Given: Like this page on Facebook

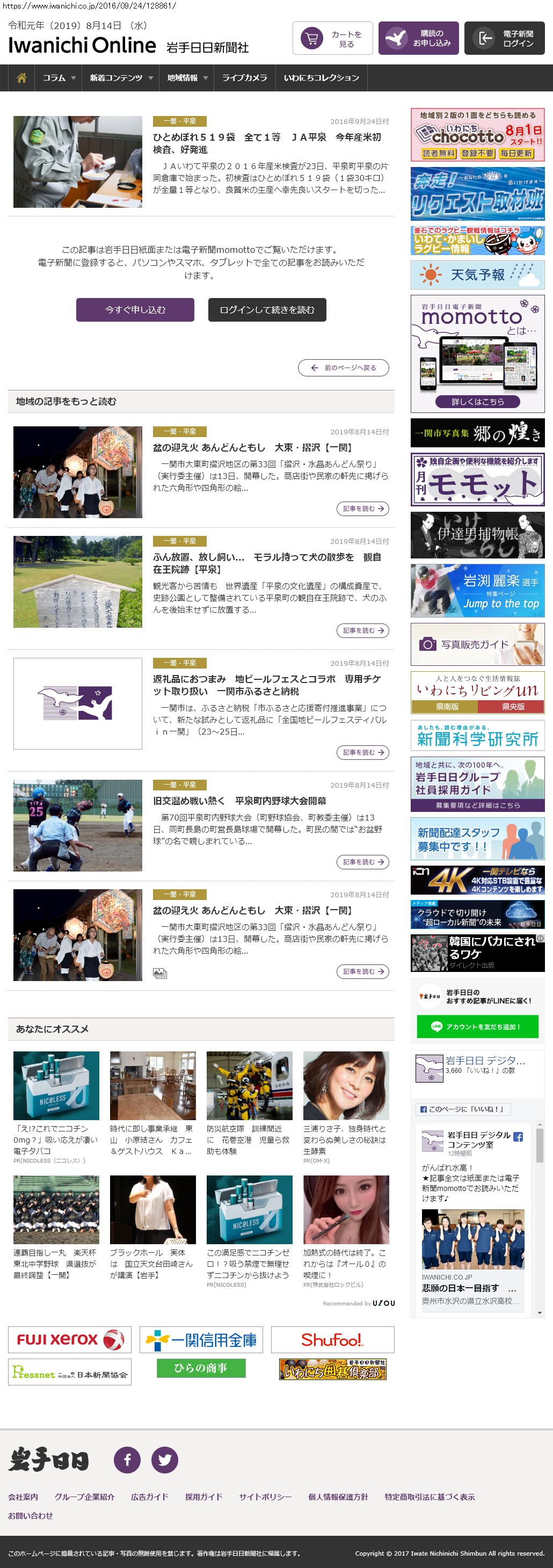Looking at the screenshot, I should click(463, 1109).
